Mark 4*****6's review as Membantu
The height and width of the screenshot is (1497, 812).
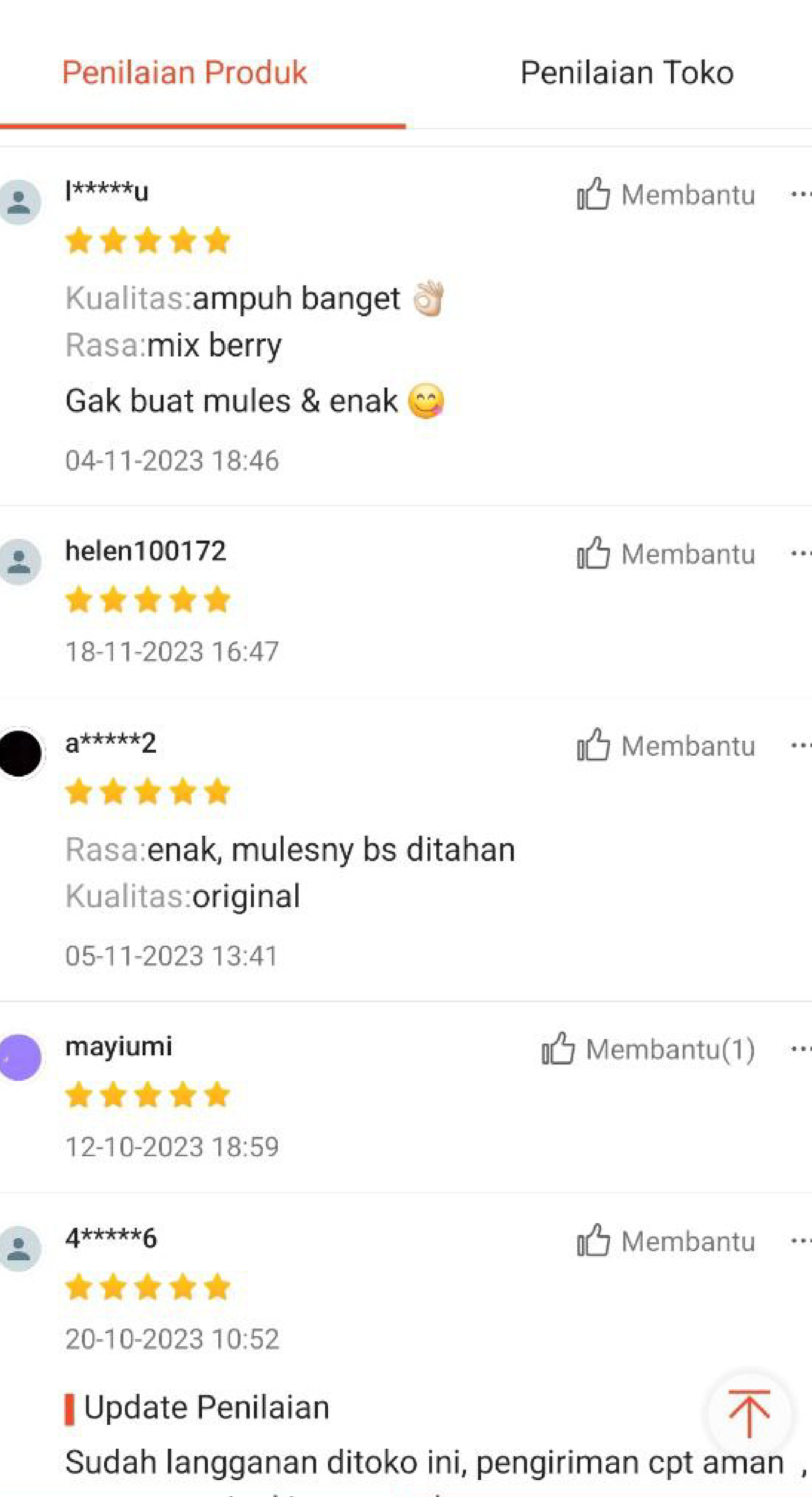point(666,1241)
